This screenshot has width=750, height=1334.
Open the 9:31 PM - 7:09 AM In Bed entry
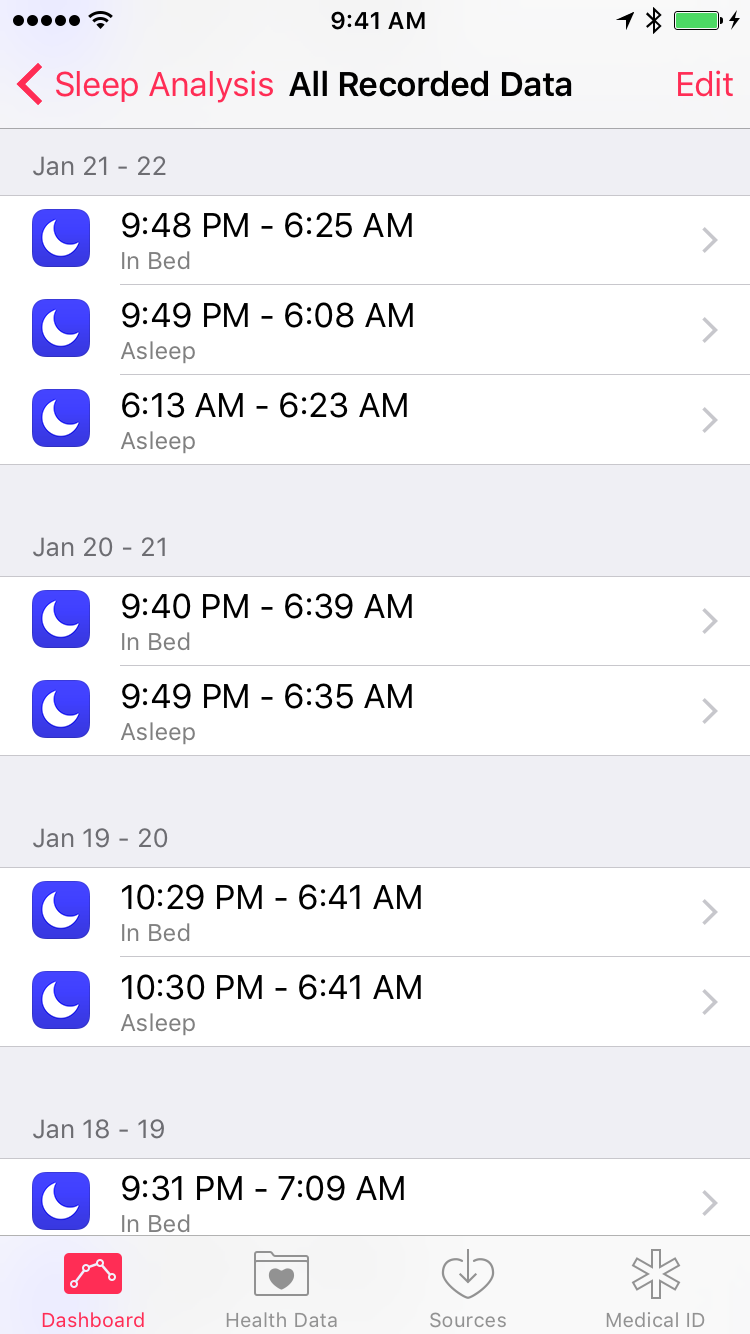click(375, 1197)
